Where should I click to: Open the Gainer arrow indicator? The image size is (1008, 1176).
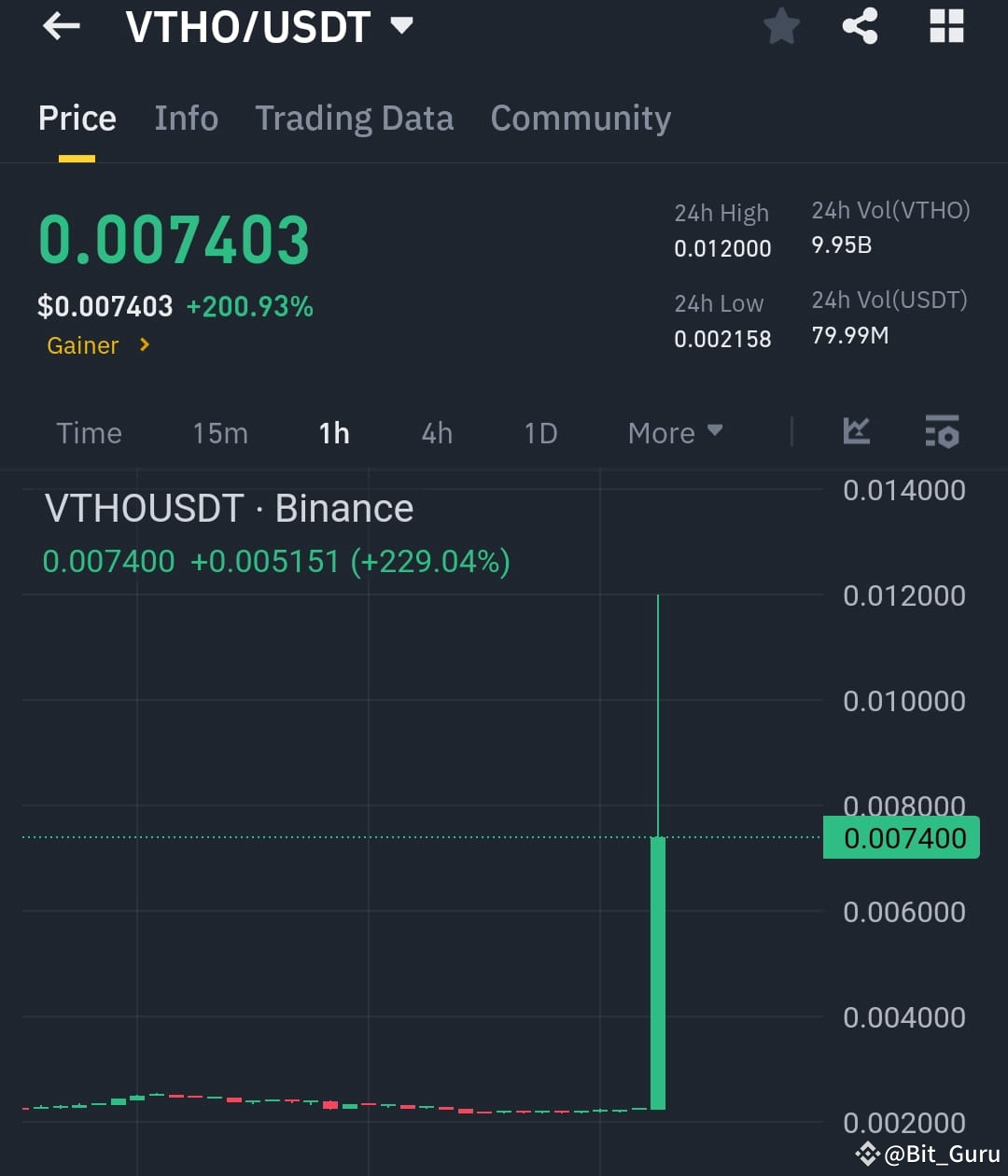(x=145, y=344)
